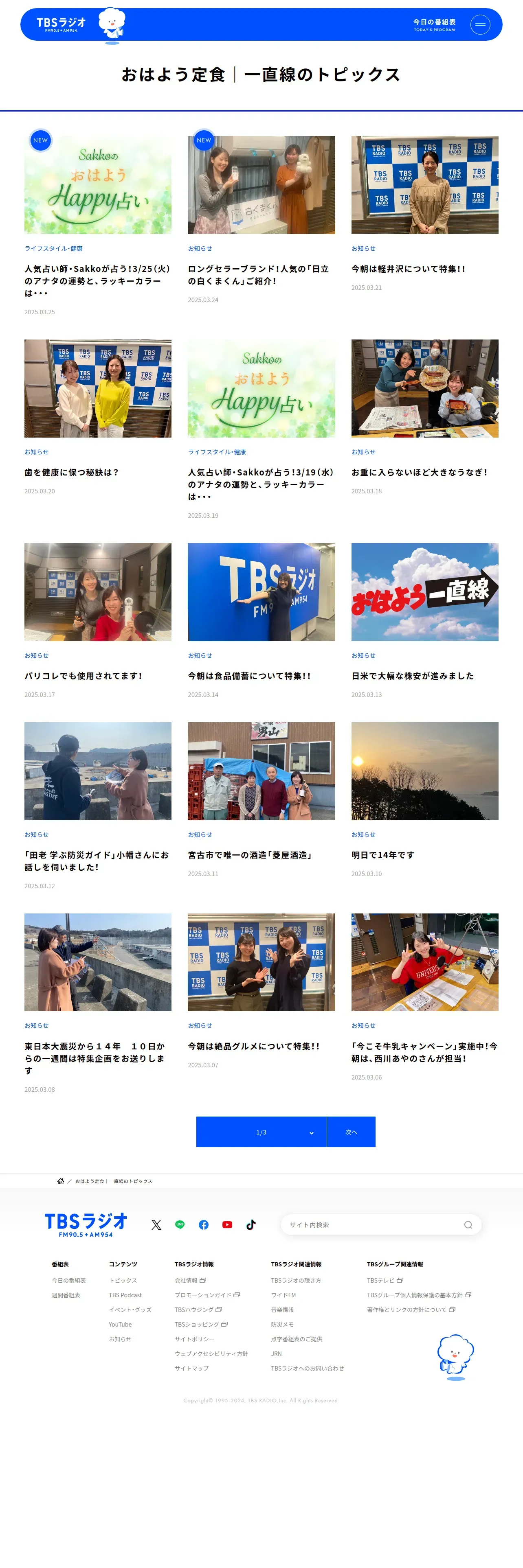Open TBS Radio's X account

coord(156,1225)
